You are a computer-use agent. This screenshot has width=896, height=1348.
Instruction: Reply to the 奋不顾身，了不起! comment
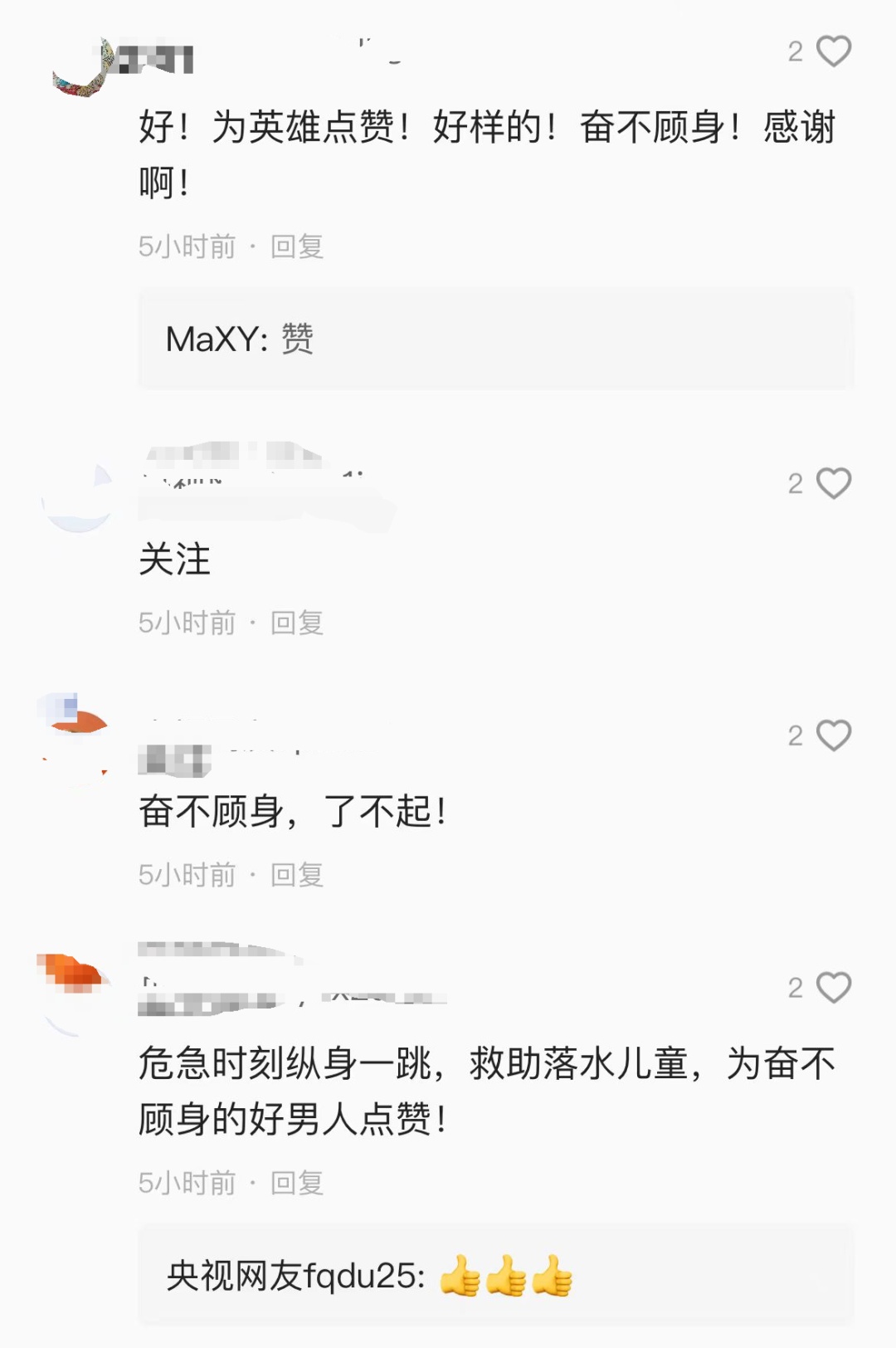[299, 875]
